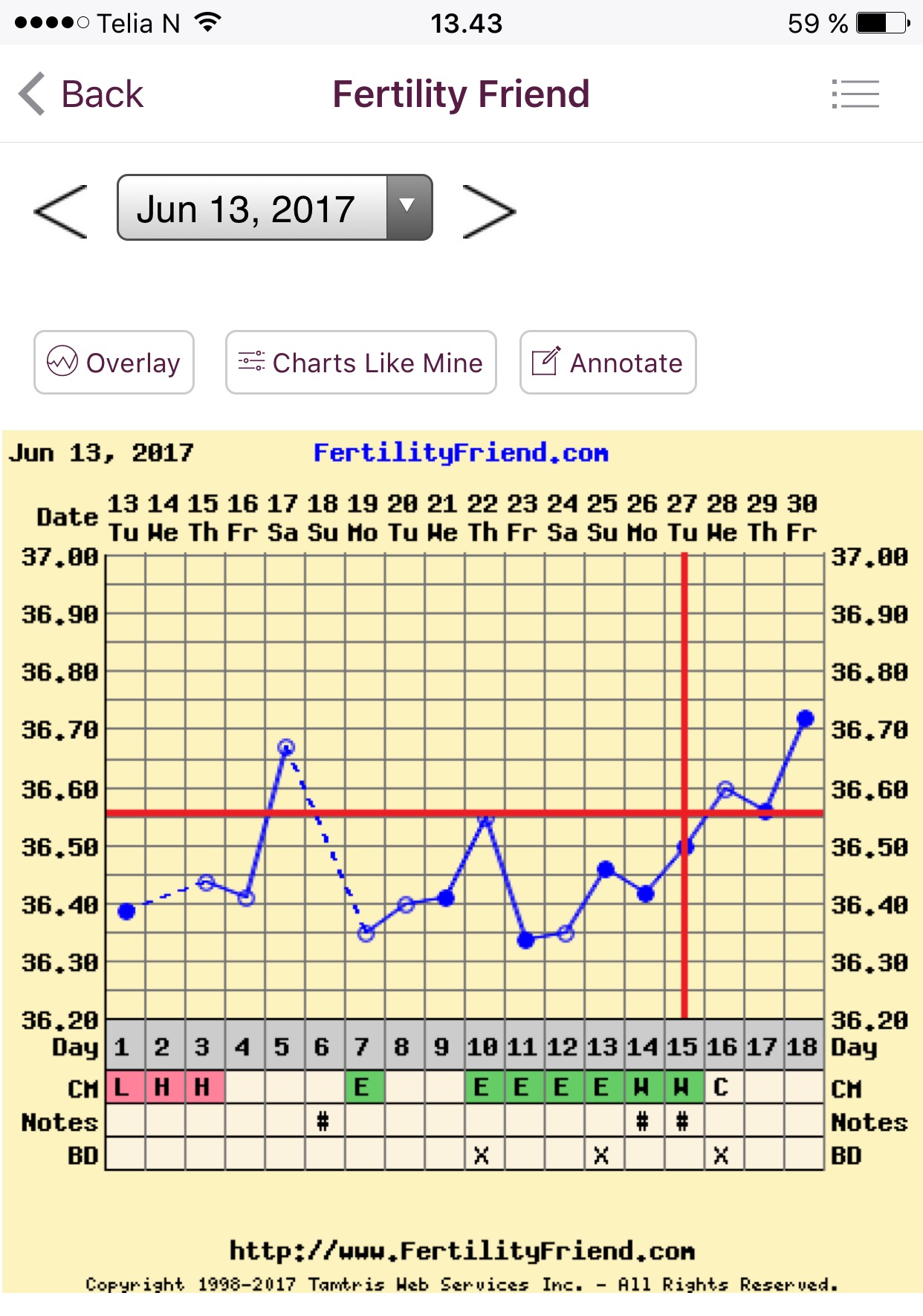Image resolution: width=923 pixels, height=1316 pixels.
Task: Open the list menu icon
Action: pyautogui.click(x=855, y=94)
